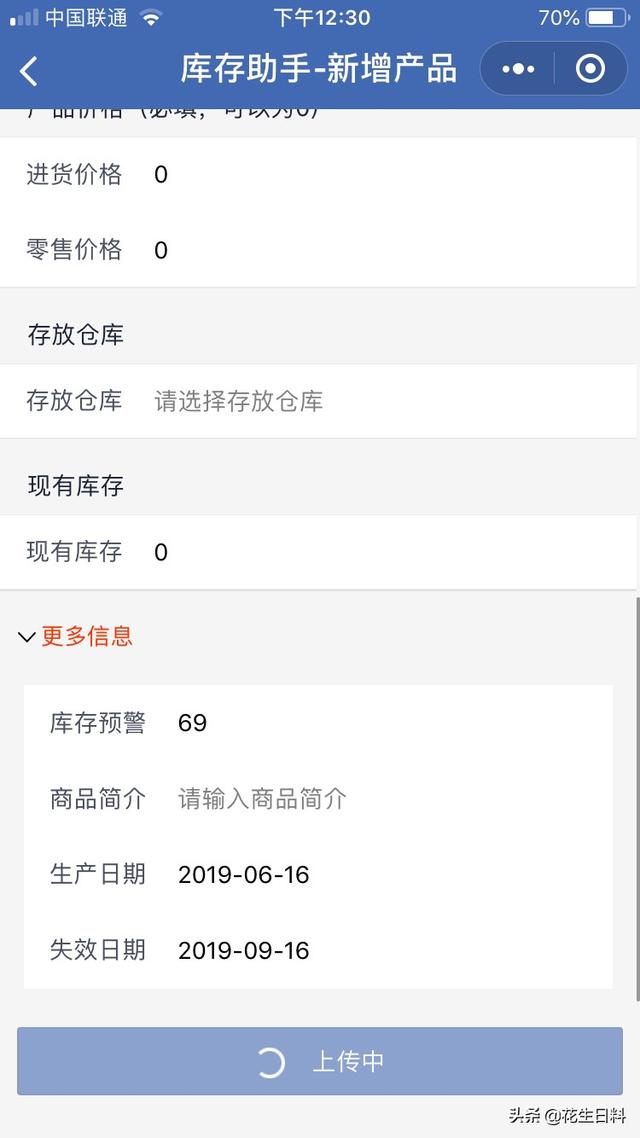Image resolution: width=640 pixels, height=1138 pixels.
Task: Pick a different 失效日期
Action: tap(380, 950)
